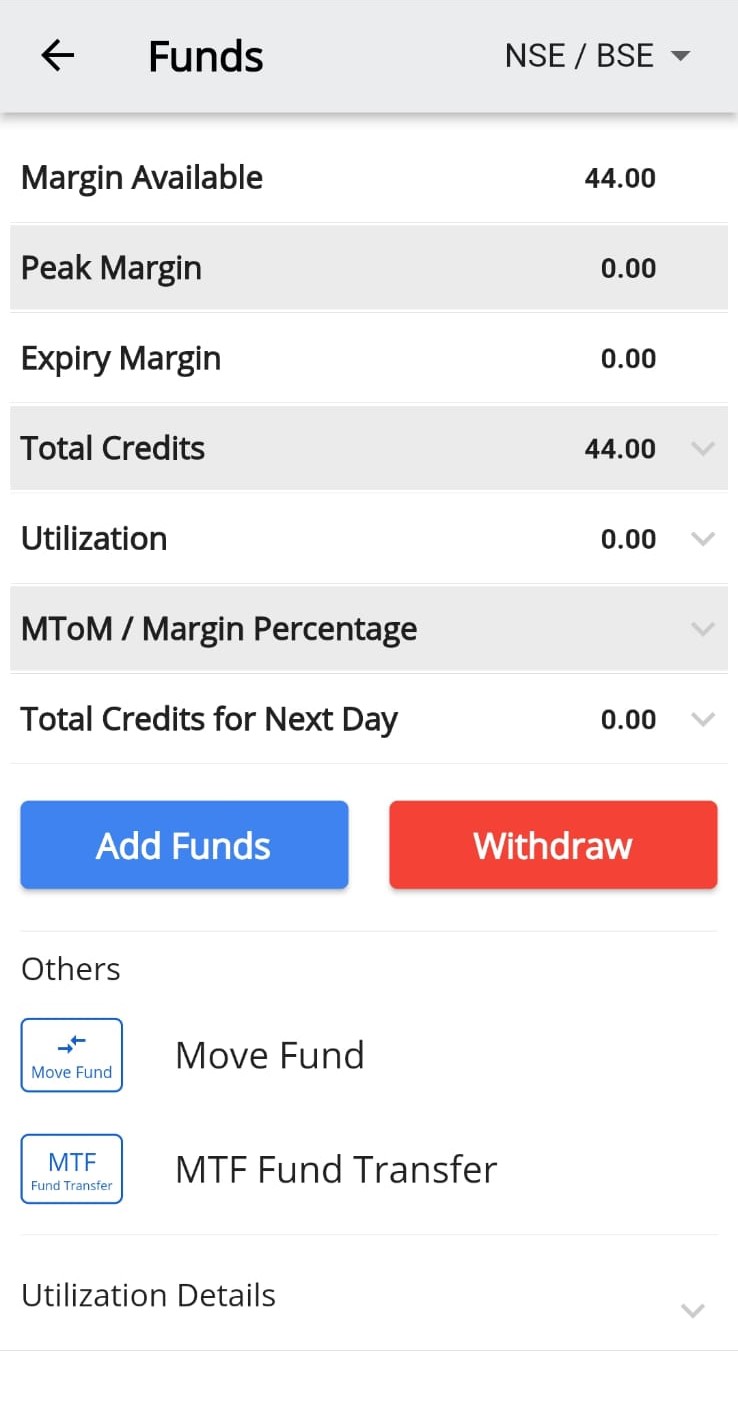Tap the Utilization chevron icon
Viewport: 738px width, 1416px height.
point(703,538)
